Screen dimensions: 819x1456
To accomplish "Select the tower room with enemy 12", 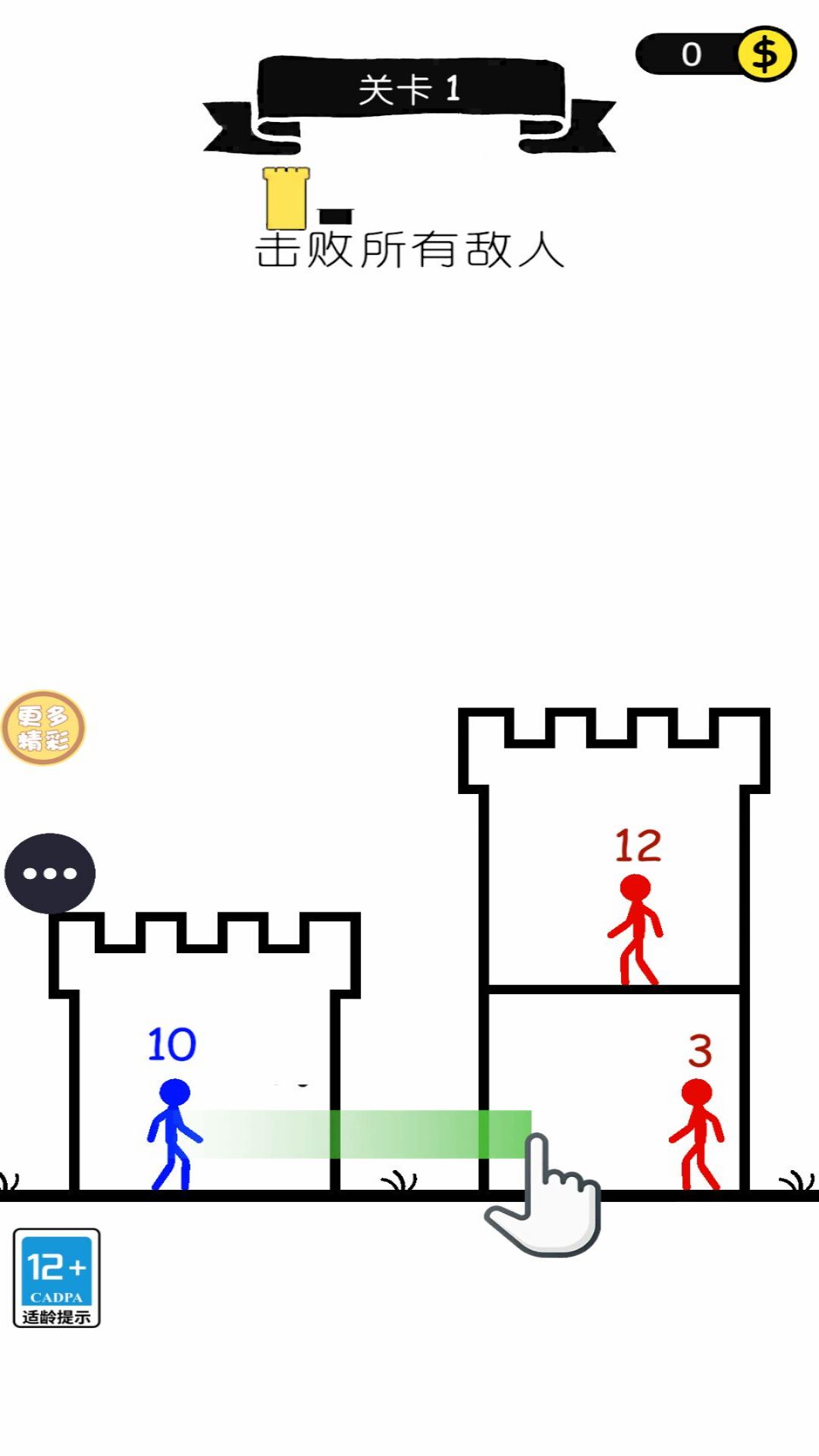I will (x=614, y=887).
